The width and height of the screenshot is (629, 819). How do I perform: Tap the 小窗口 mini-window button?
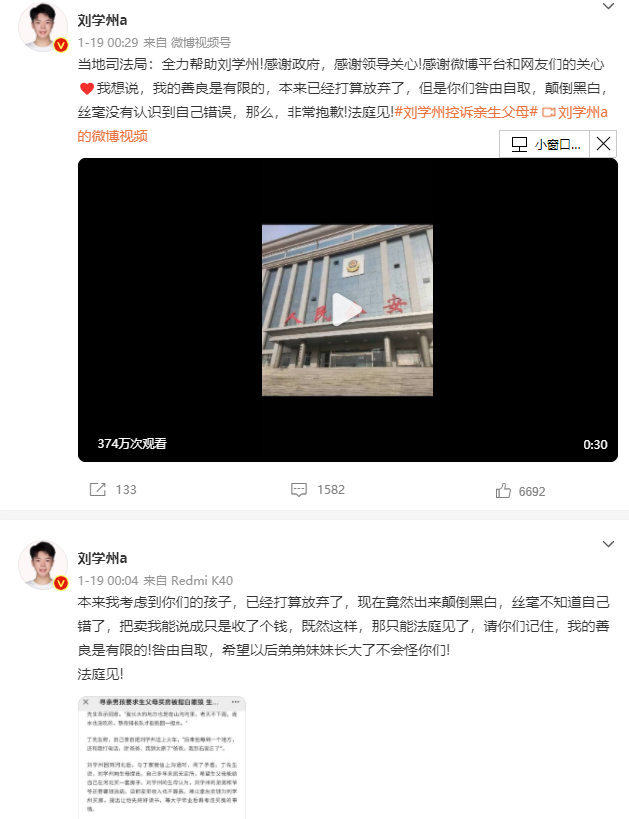[546, 144]
